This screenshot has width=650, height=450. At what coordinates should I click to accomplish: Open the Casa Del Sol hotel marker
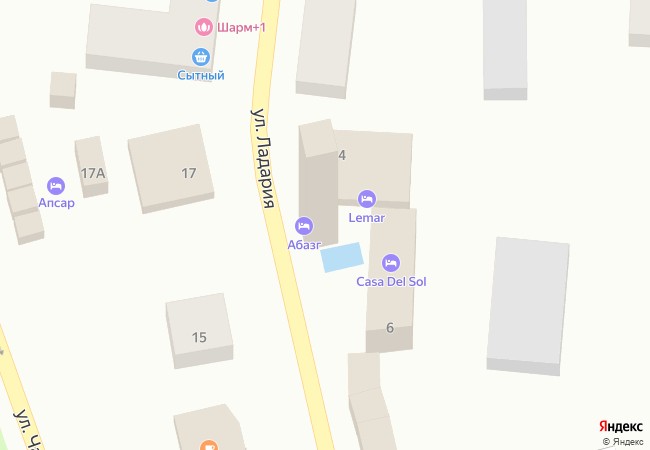(391, 263)
